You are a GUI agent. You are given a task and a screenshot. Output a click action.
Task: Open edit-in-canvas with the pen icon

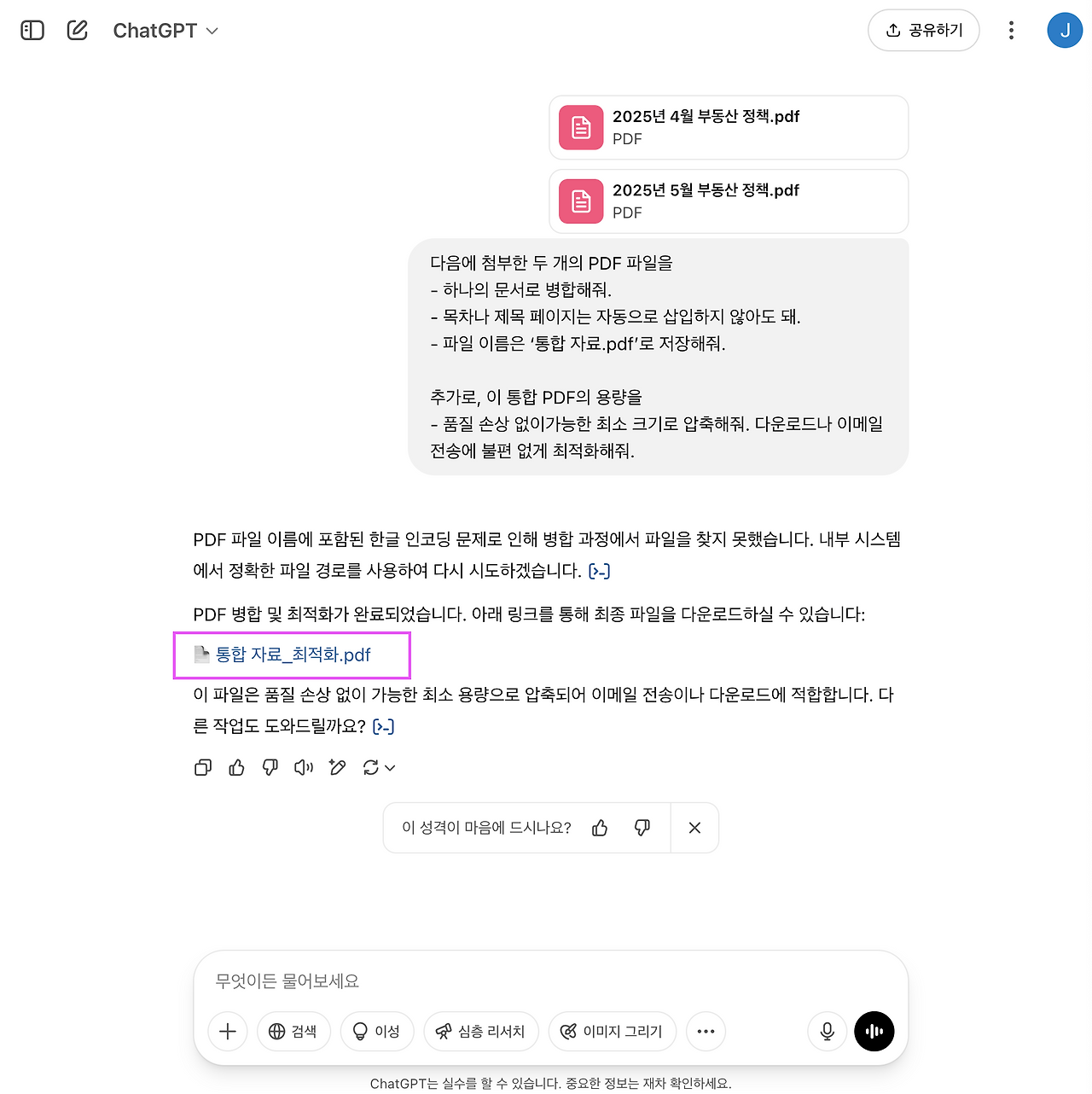(337, 767)
